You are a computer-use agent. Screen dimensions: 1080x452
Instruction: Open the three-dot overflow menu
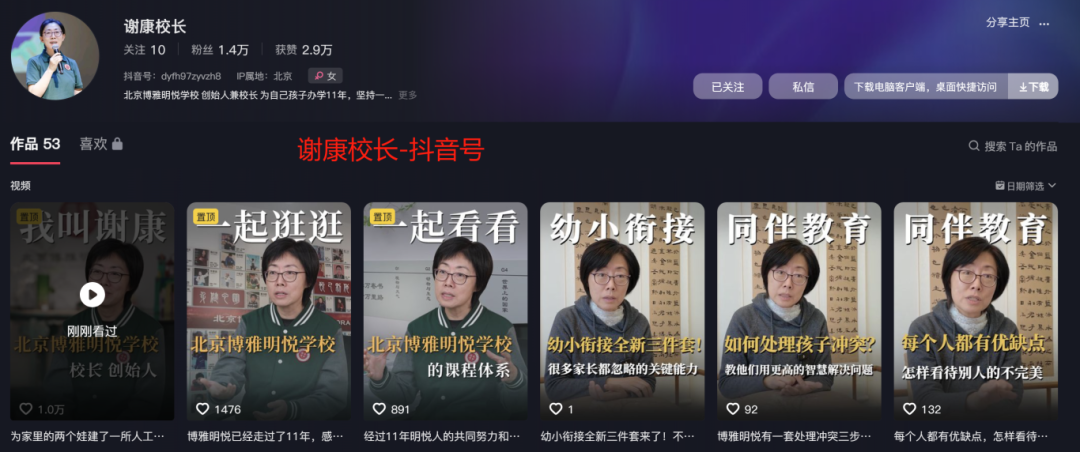click(1045, 22)
